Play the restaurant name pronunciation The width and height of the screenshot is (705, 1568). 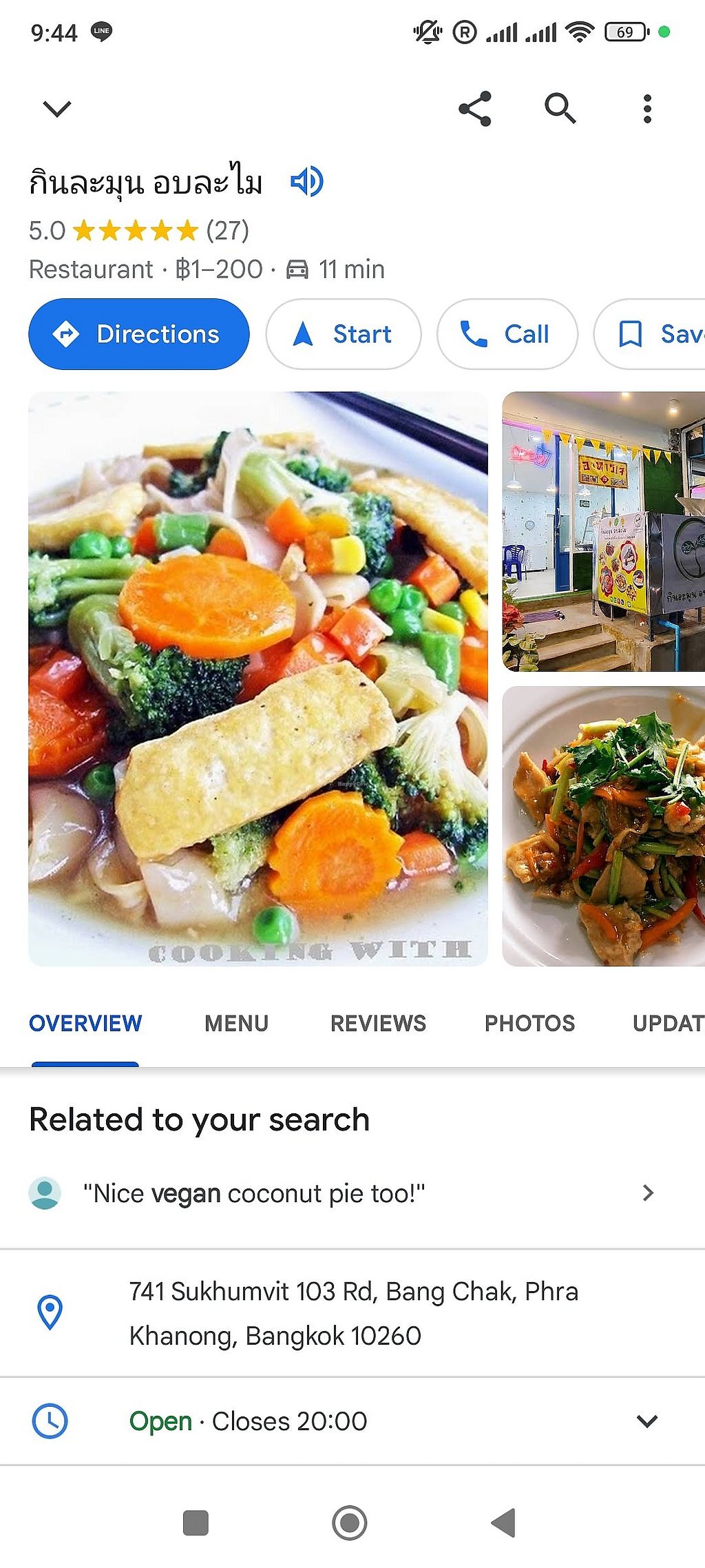tap(307, 182)
